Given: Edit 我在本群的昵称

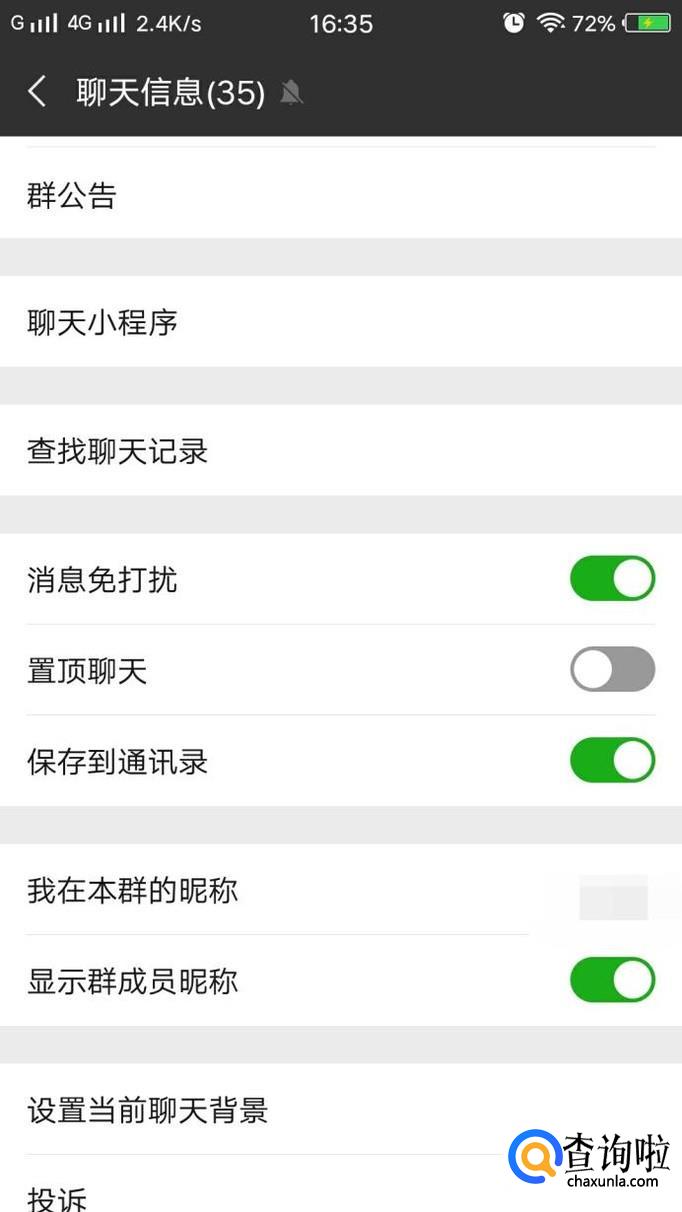Looking at the screenshot, I should (341, 889).
